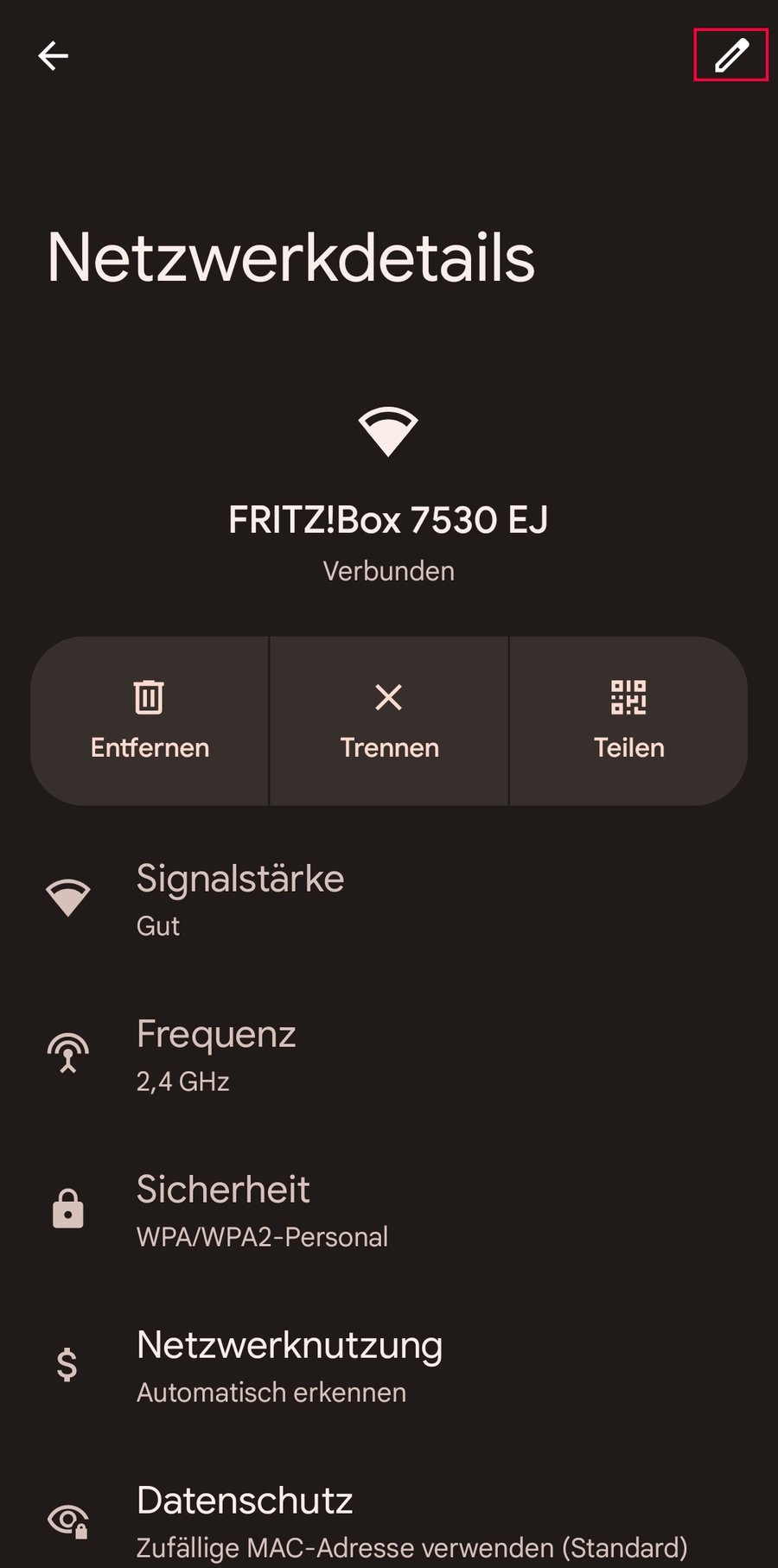
Task: Select the signal strength Wi-Fi icon
Action: 68,896
